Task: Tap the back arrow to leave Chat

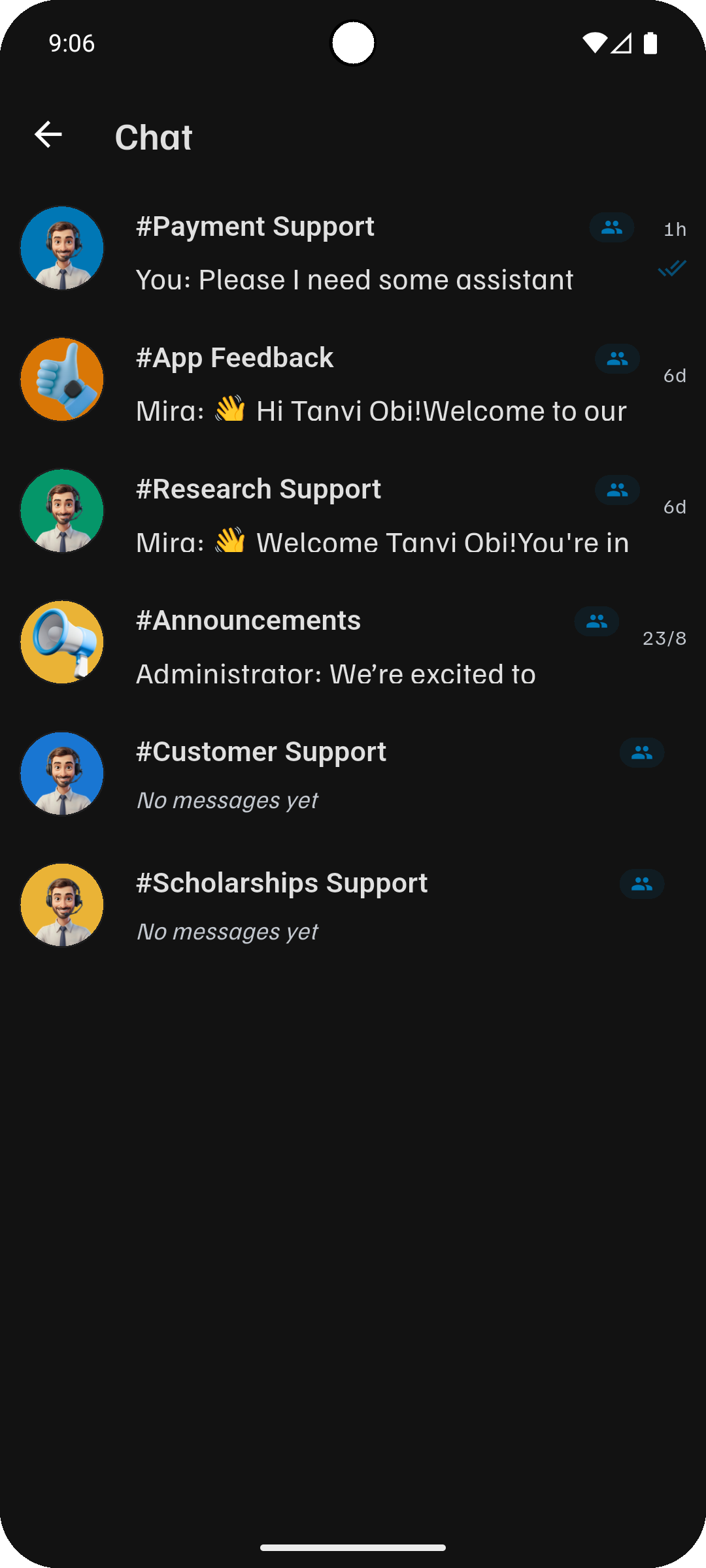Action: point(47,135)
